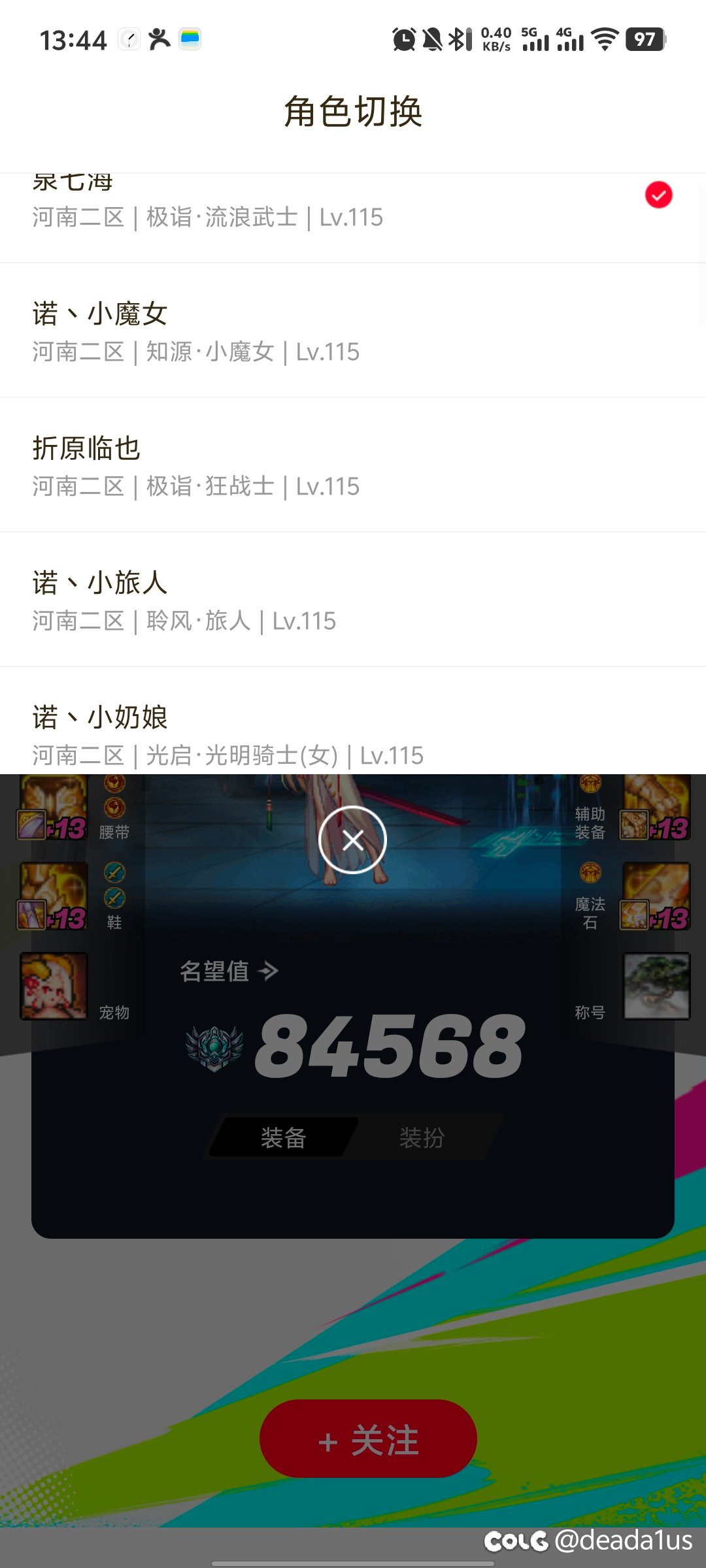Open the 鞋 equipment slot
This screenshot has width=706, height=1568.
[x=52, y=896]
